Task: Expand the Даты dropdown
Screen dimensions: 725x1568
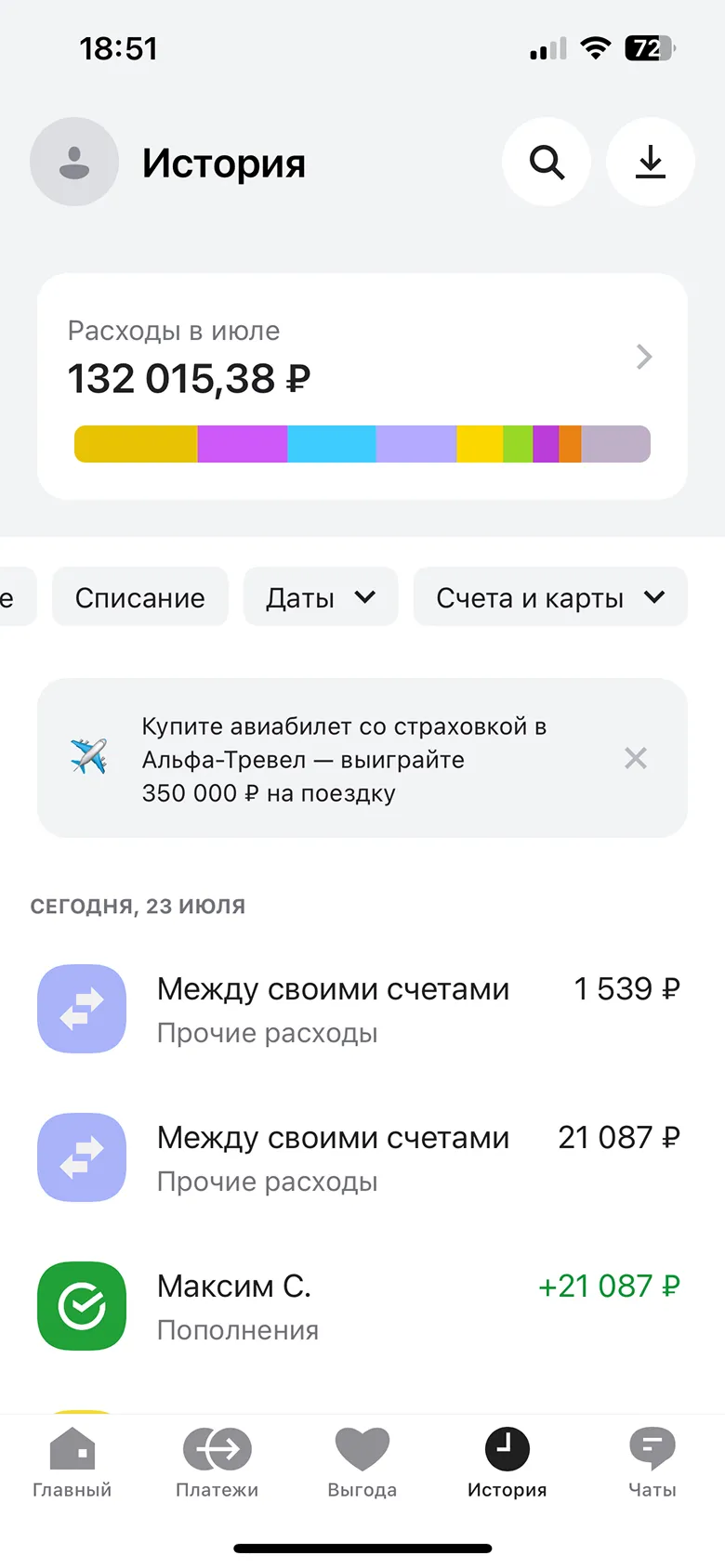Action: (x=321, y=597)
